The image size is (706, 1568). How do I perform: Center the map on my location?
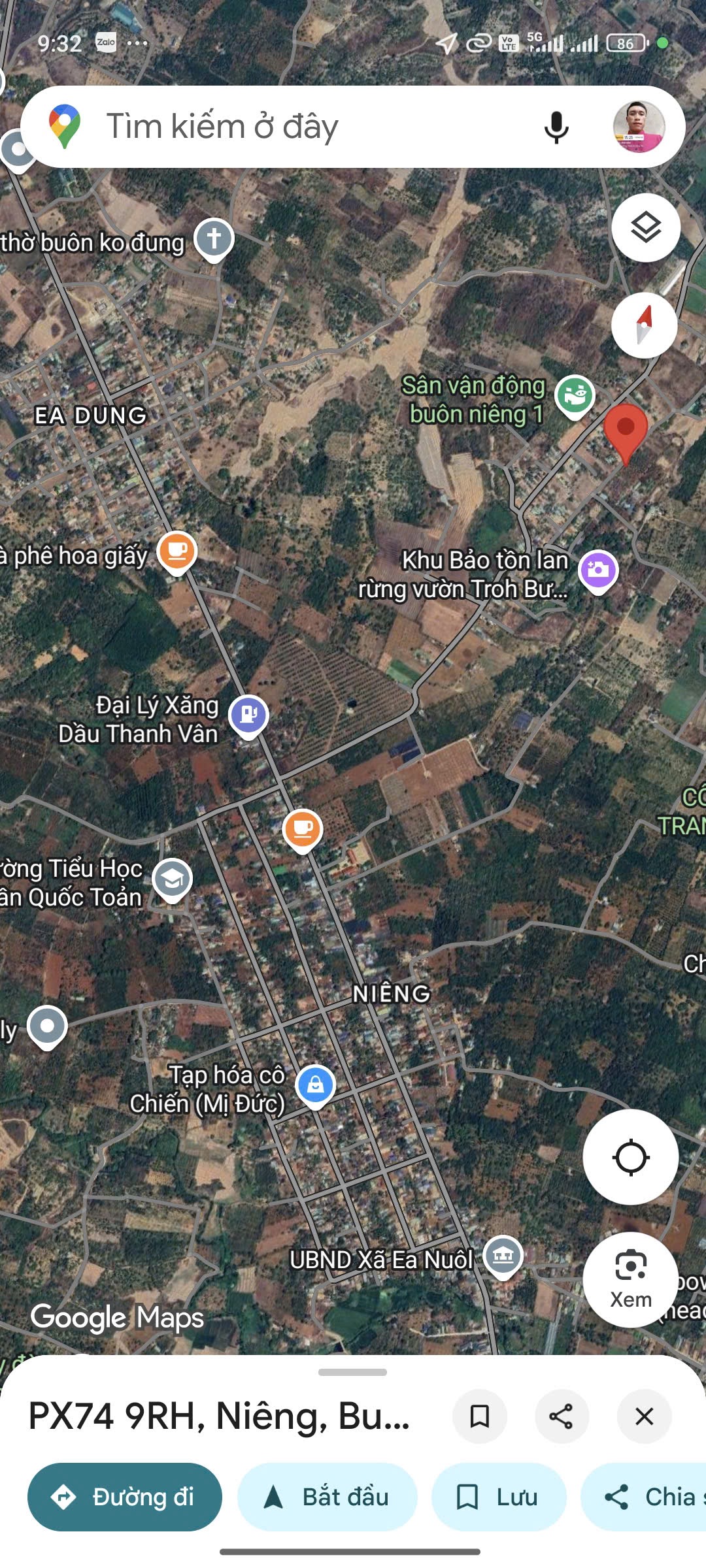631,1157
